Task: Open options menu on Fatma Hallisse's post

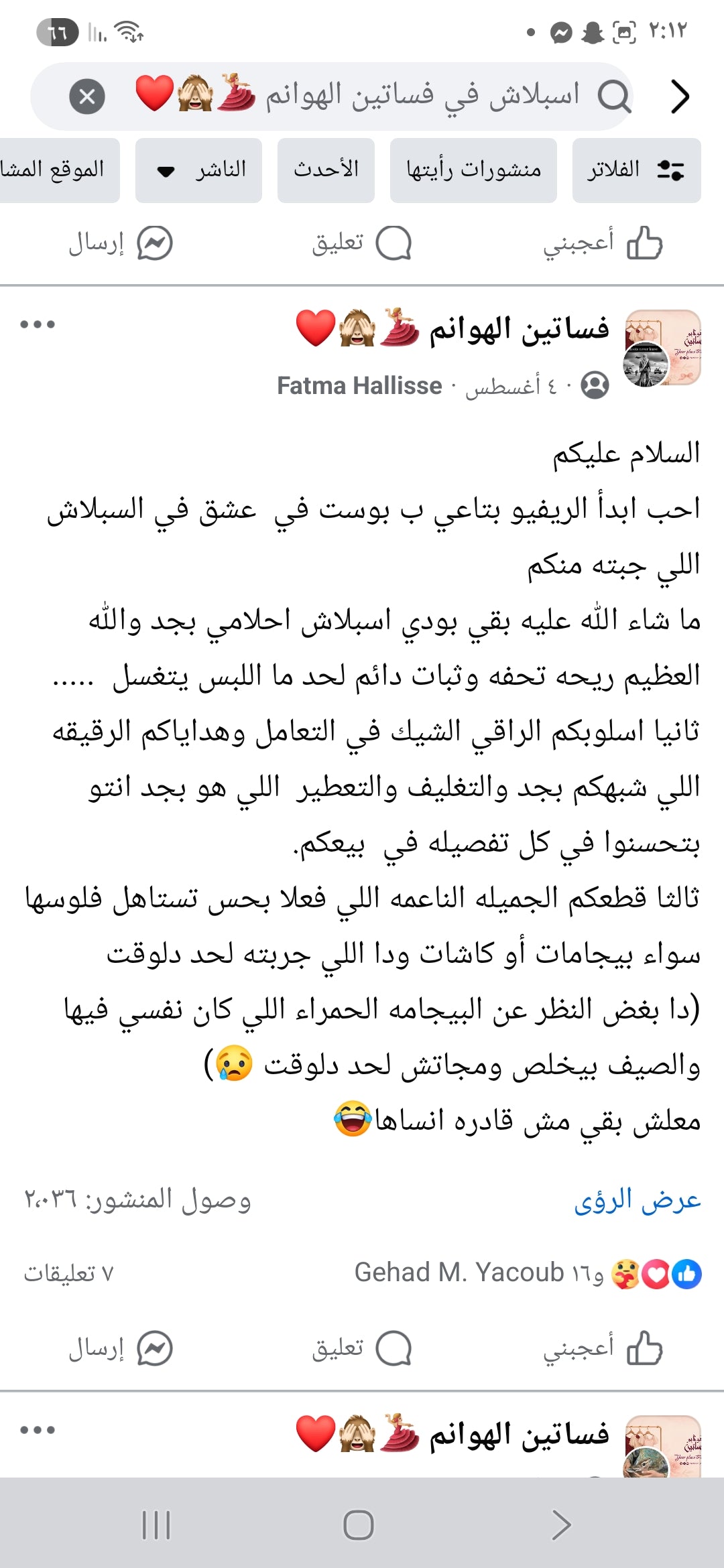Action: (x=38, y=325)
